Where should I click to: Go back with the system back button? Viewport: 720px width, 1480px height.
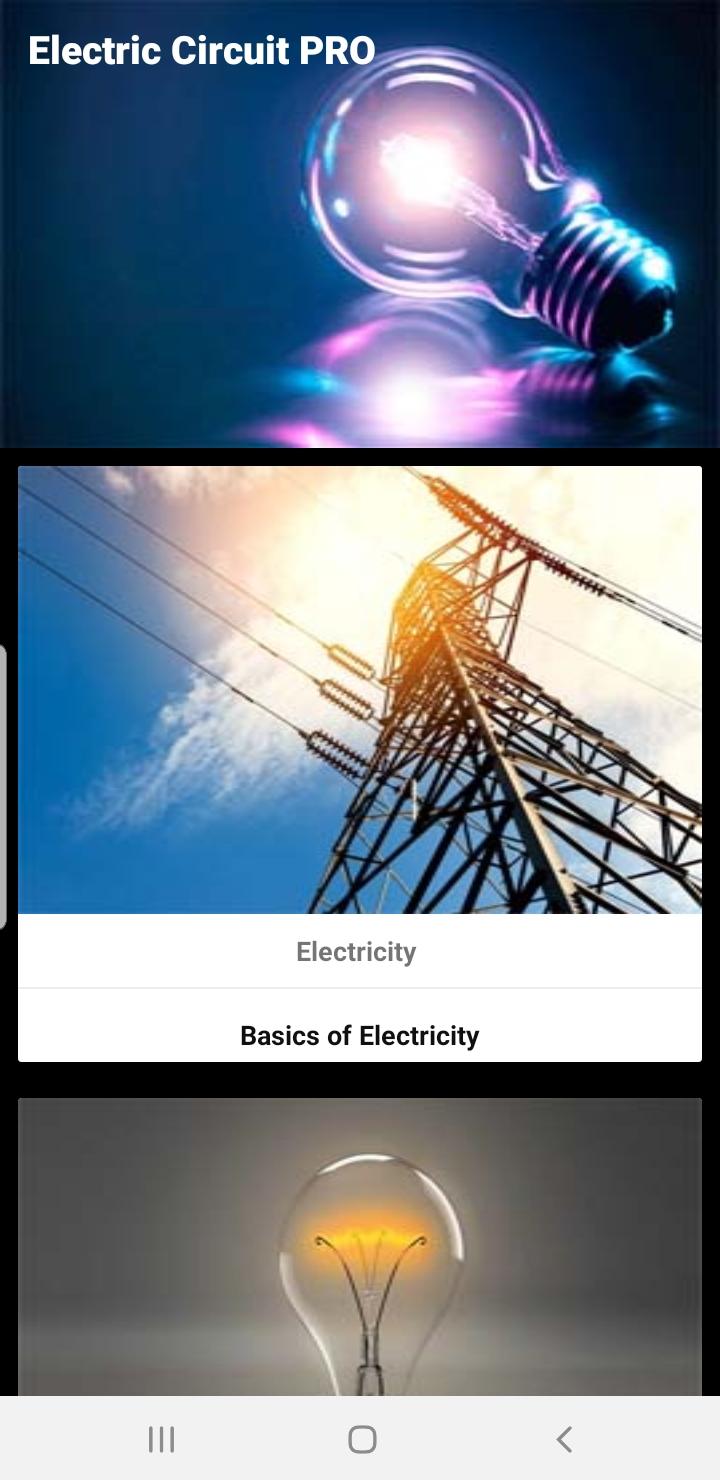564,1439
